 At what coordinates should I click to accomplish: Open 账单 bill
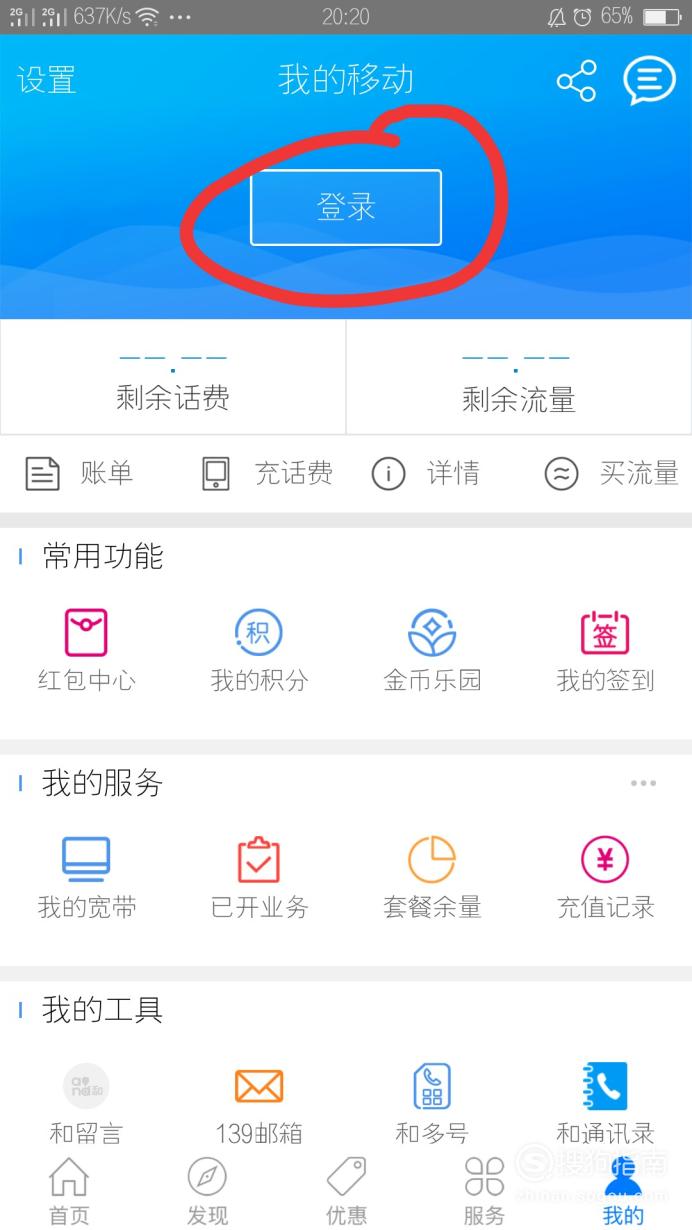click(x=79, y=473)
